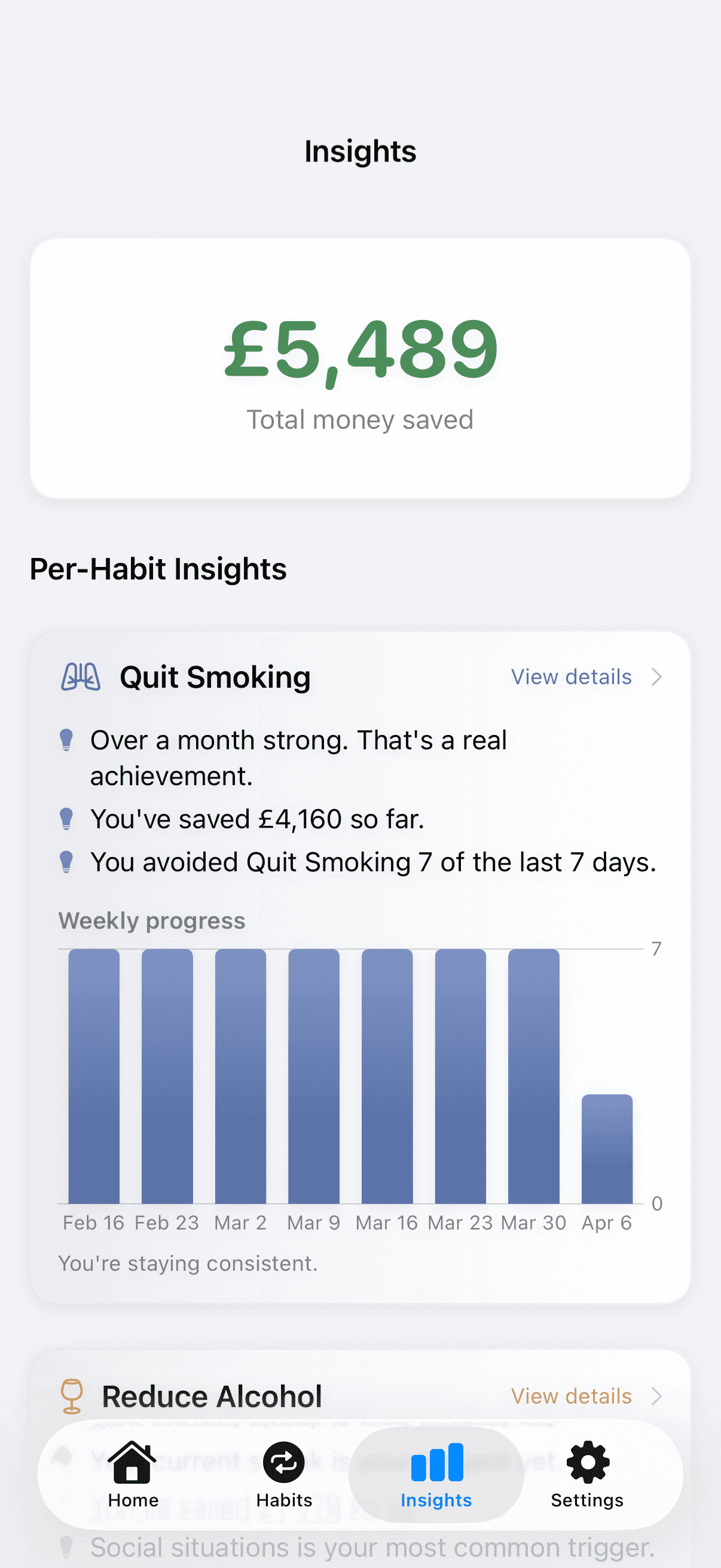The width and height of the screenshot is (721, 1568).
Task: Select the Insights tab
Action: [x=436, y=1474]
